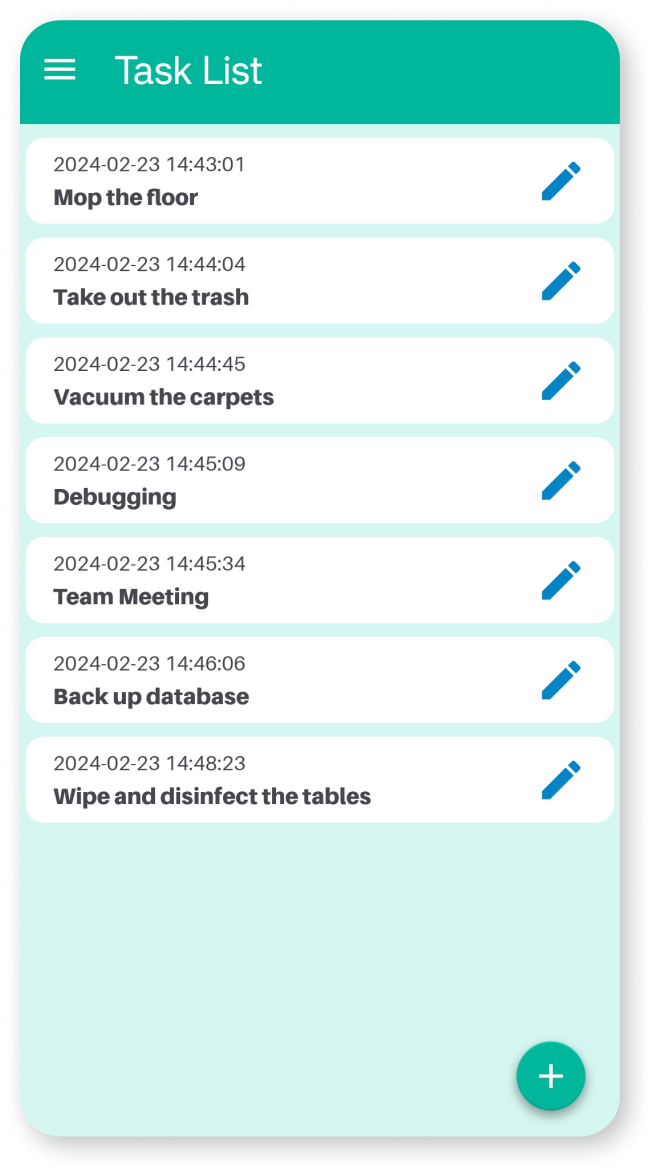This screenshot has width=656, height=1173.
Task: Edit the Mop the floor task
Action: [561, 181]
